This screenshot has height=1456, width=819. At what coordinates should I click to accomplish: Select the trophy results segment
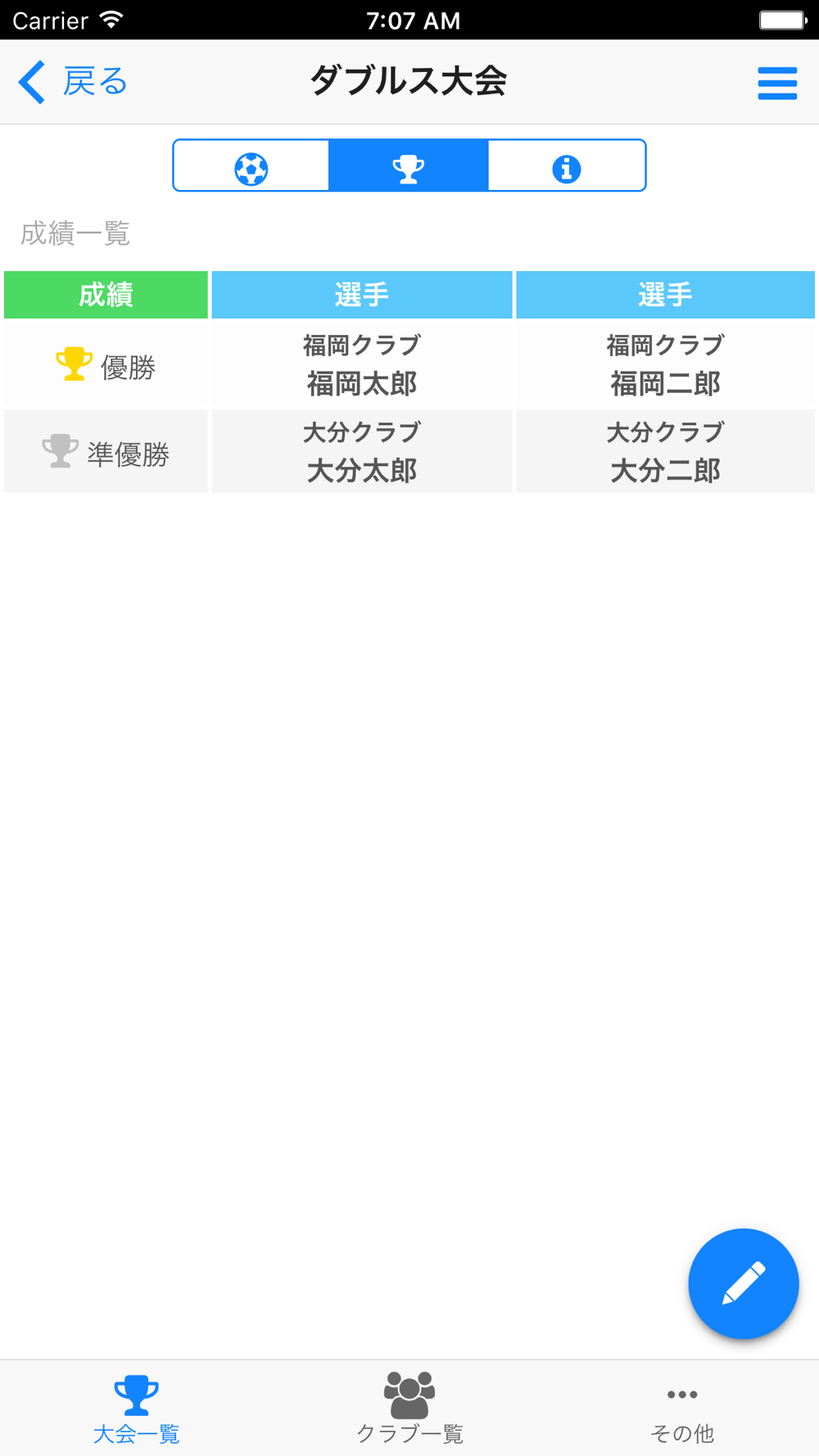(408, 169)
